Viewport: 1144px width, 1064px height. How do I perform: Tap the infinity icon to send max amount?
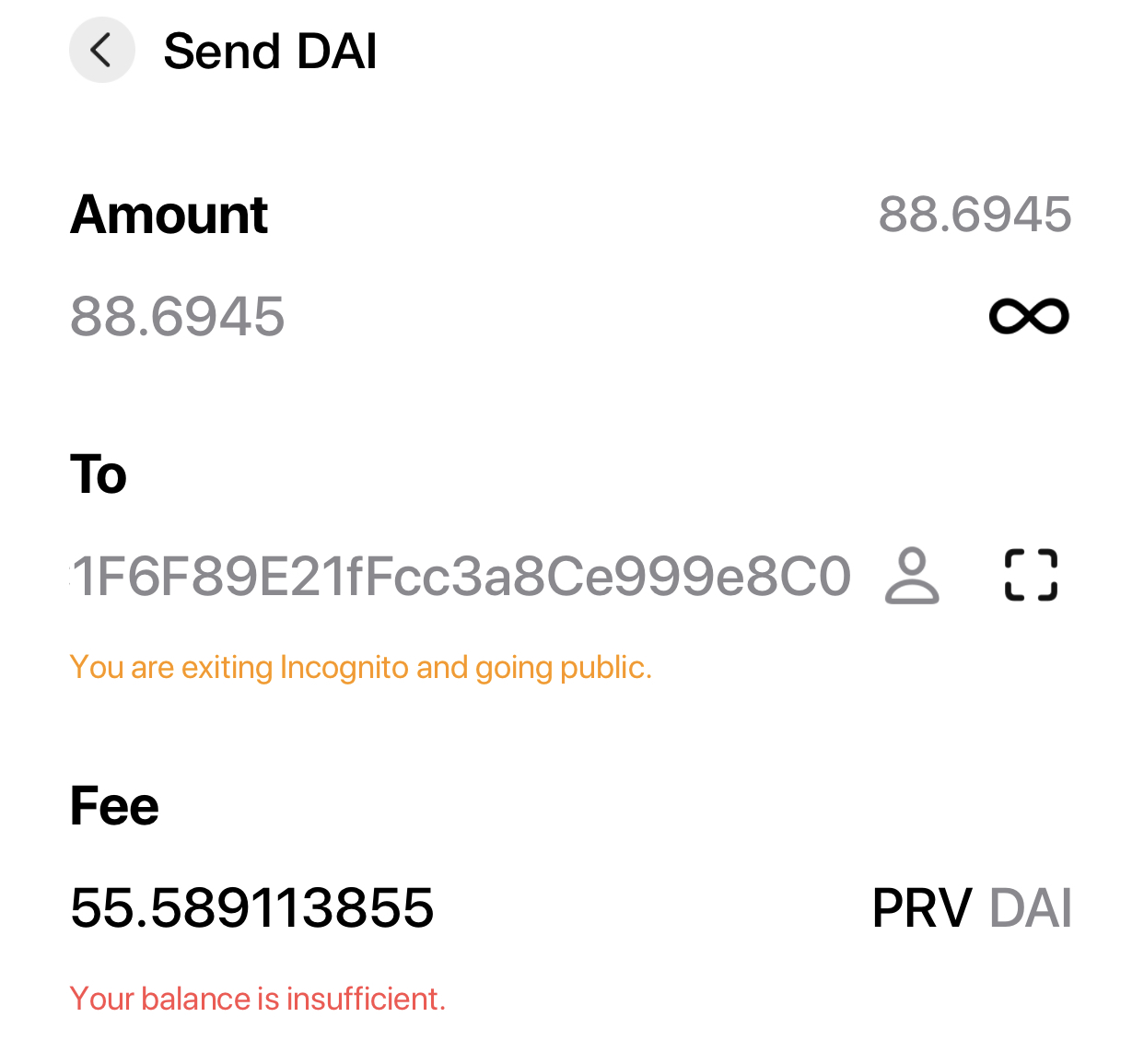1029,316
